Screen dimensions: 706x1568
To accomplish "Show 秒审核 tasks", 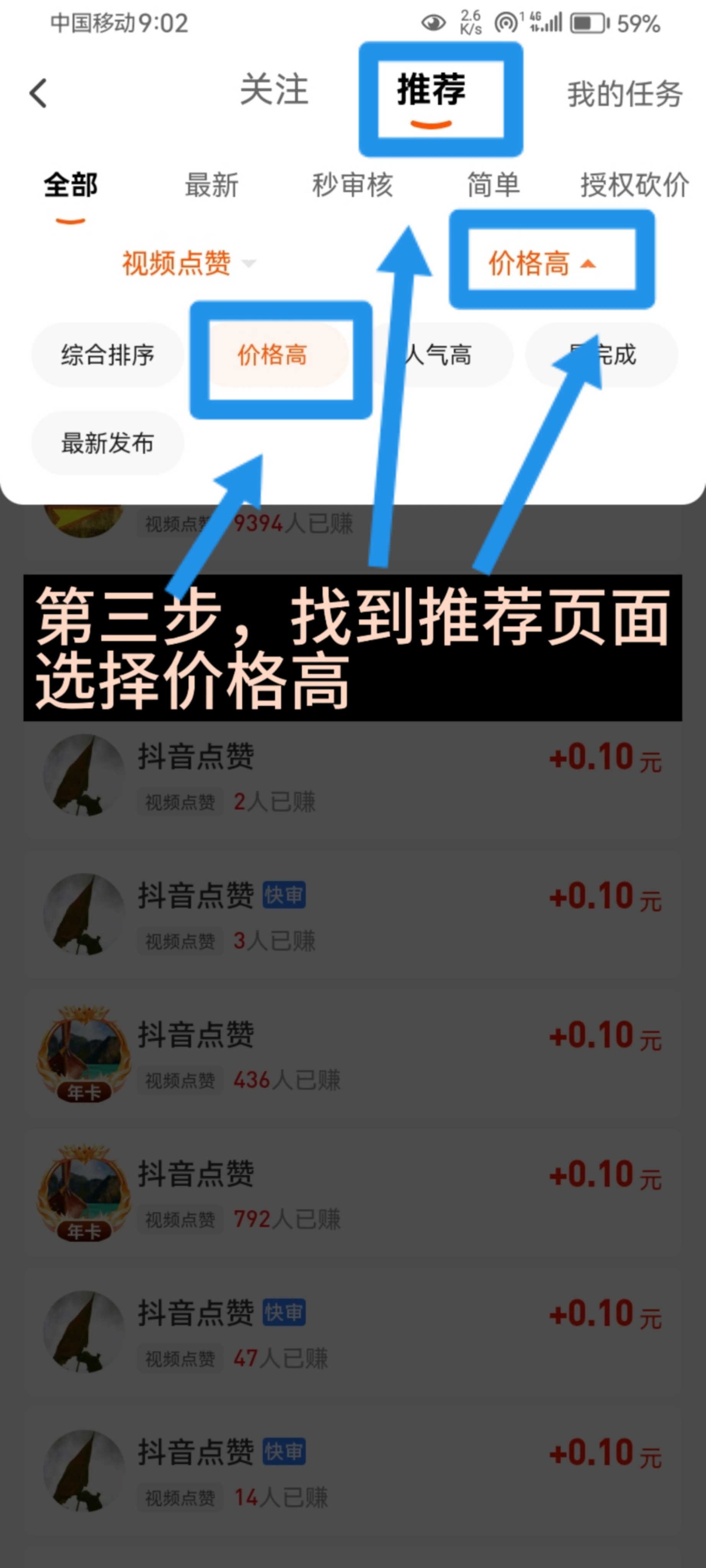I will (x=352, y=185).
